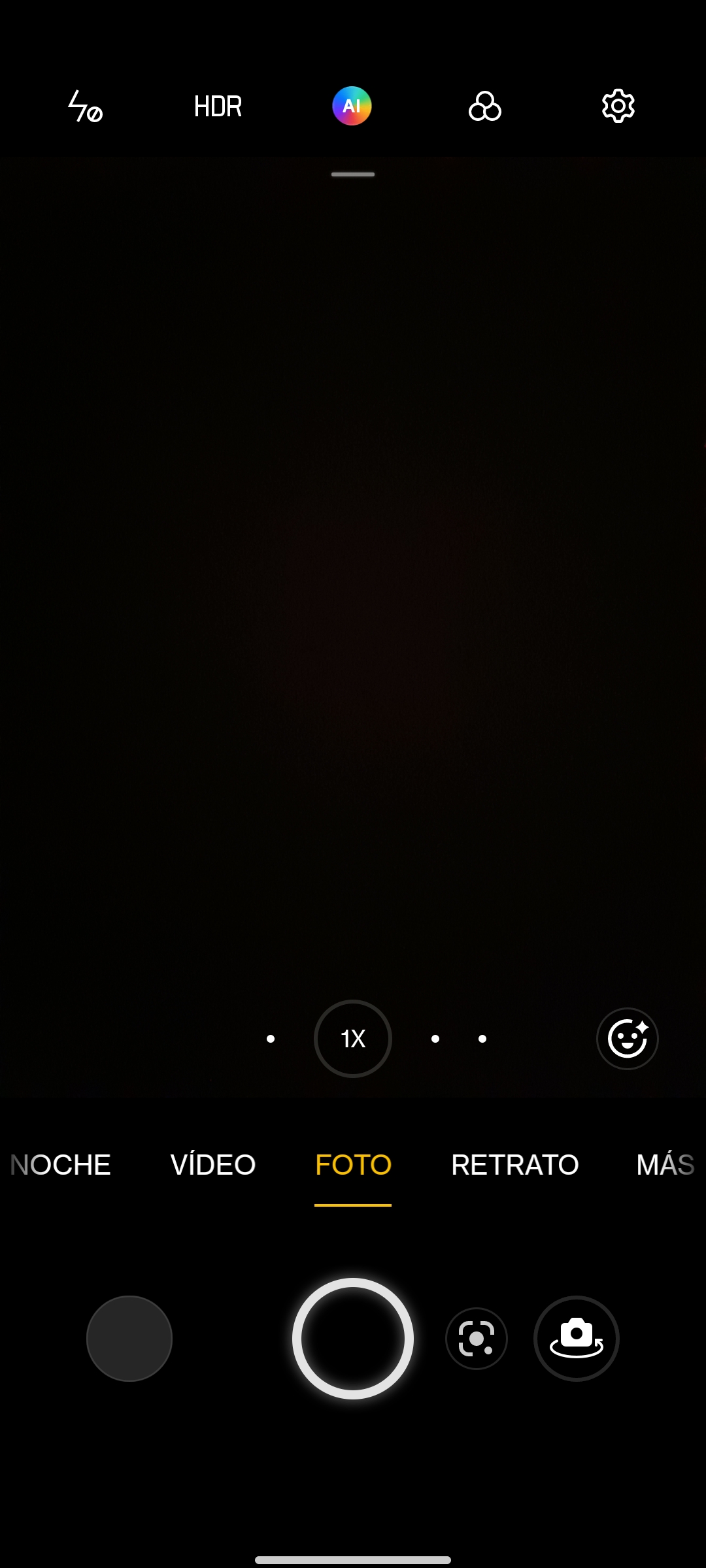Open the last photo gallery thumbnail

click(129, 1339)
